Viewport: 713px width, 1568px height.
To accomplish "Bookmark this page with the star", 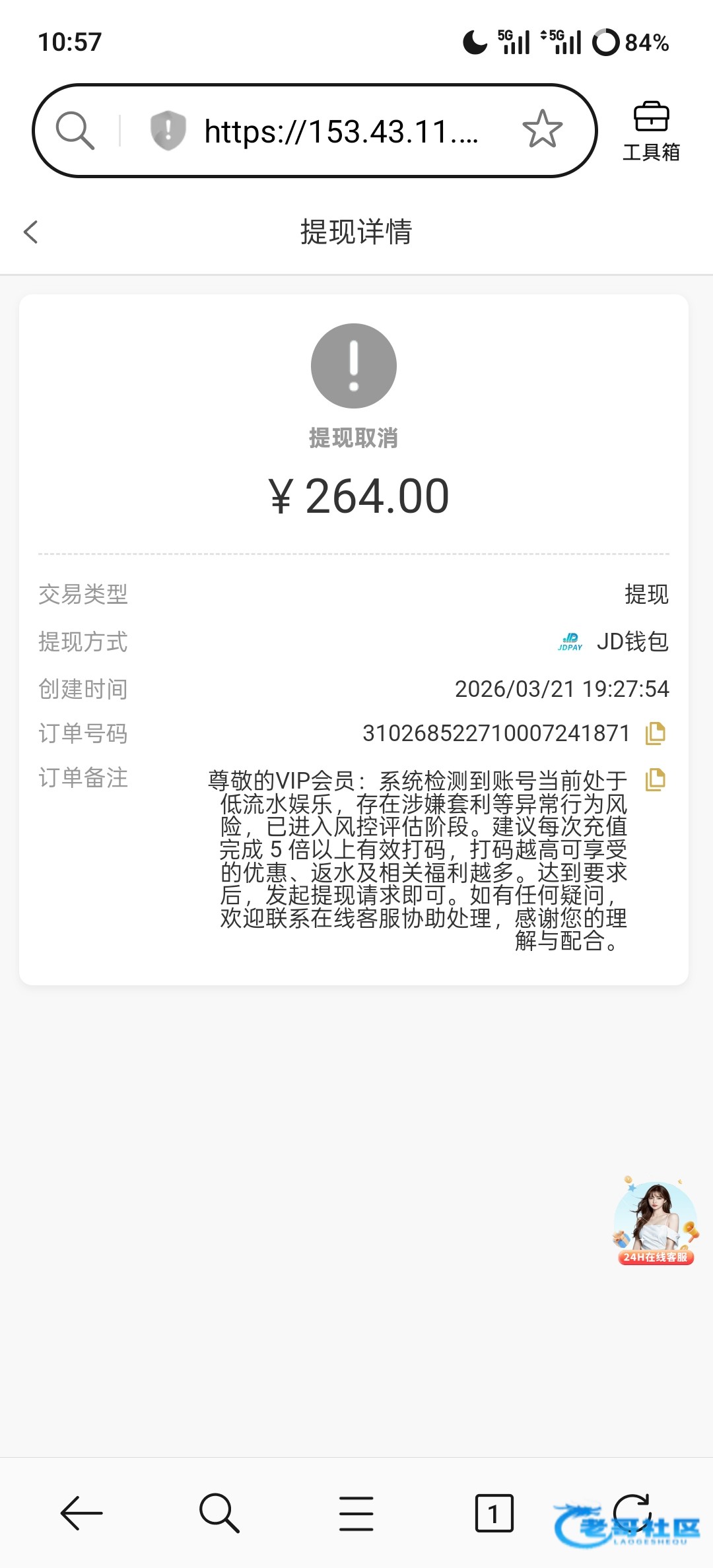I will tap(542, 129).
